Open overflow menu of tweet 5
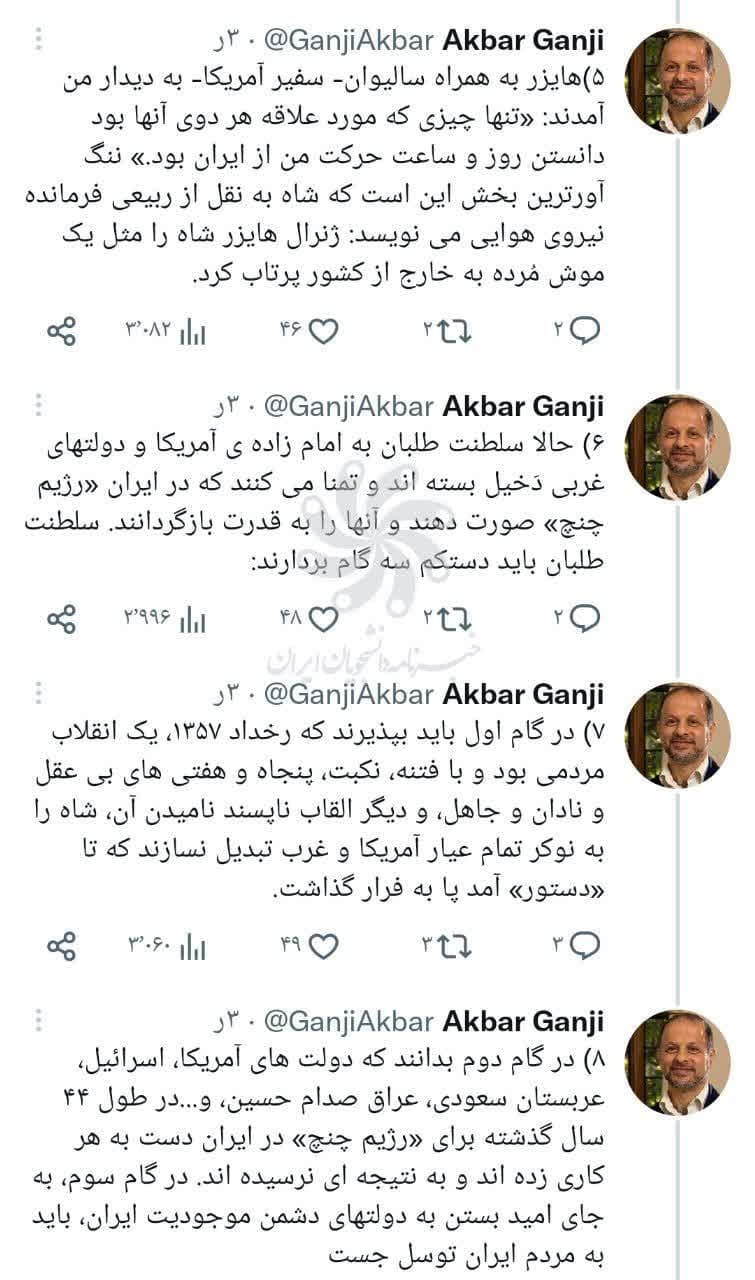 39,40
